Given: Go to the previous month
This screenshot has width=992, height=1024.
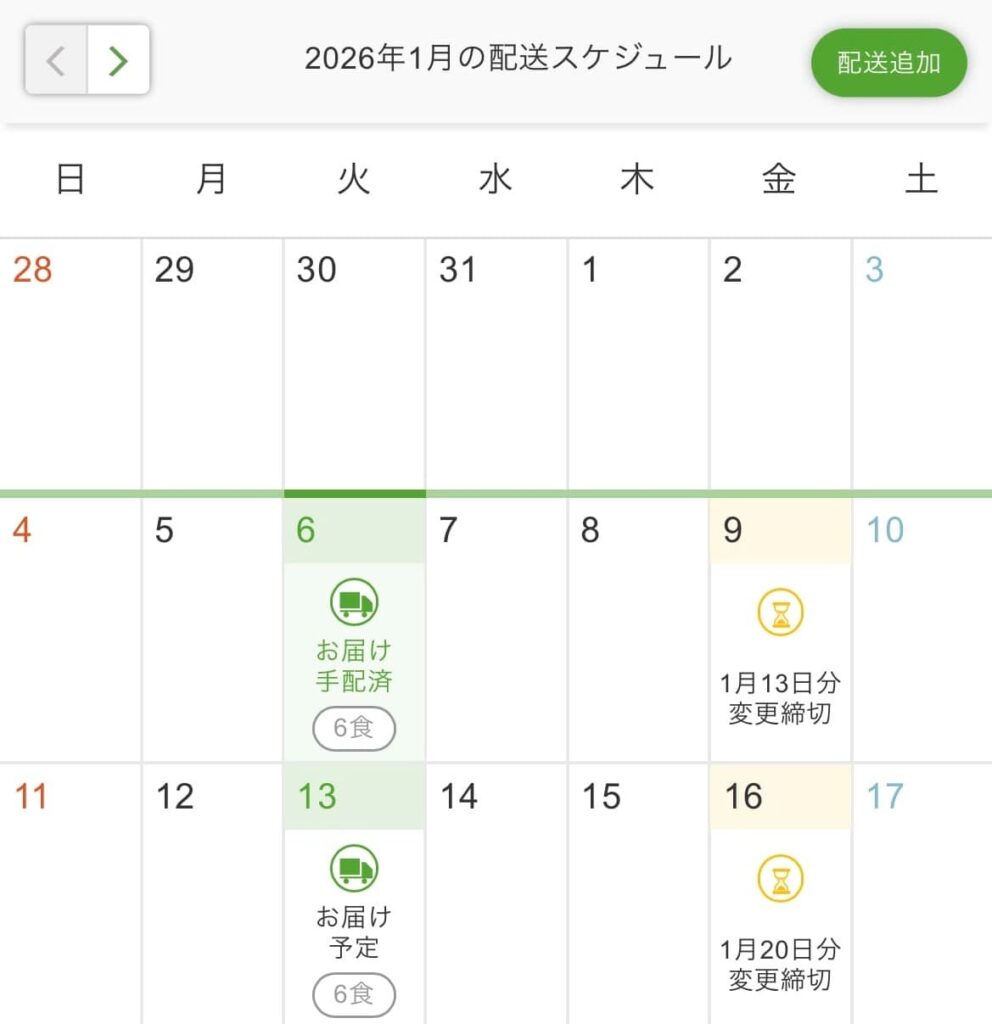Looking at the screenshot, I should click(x=57, y=61).
